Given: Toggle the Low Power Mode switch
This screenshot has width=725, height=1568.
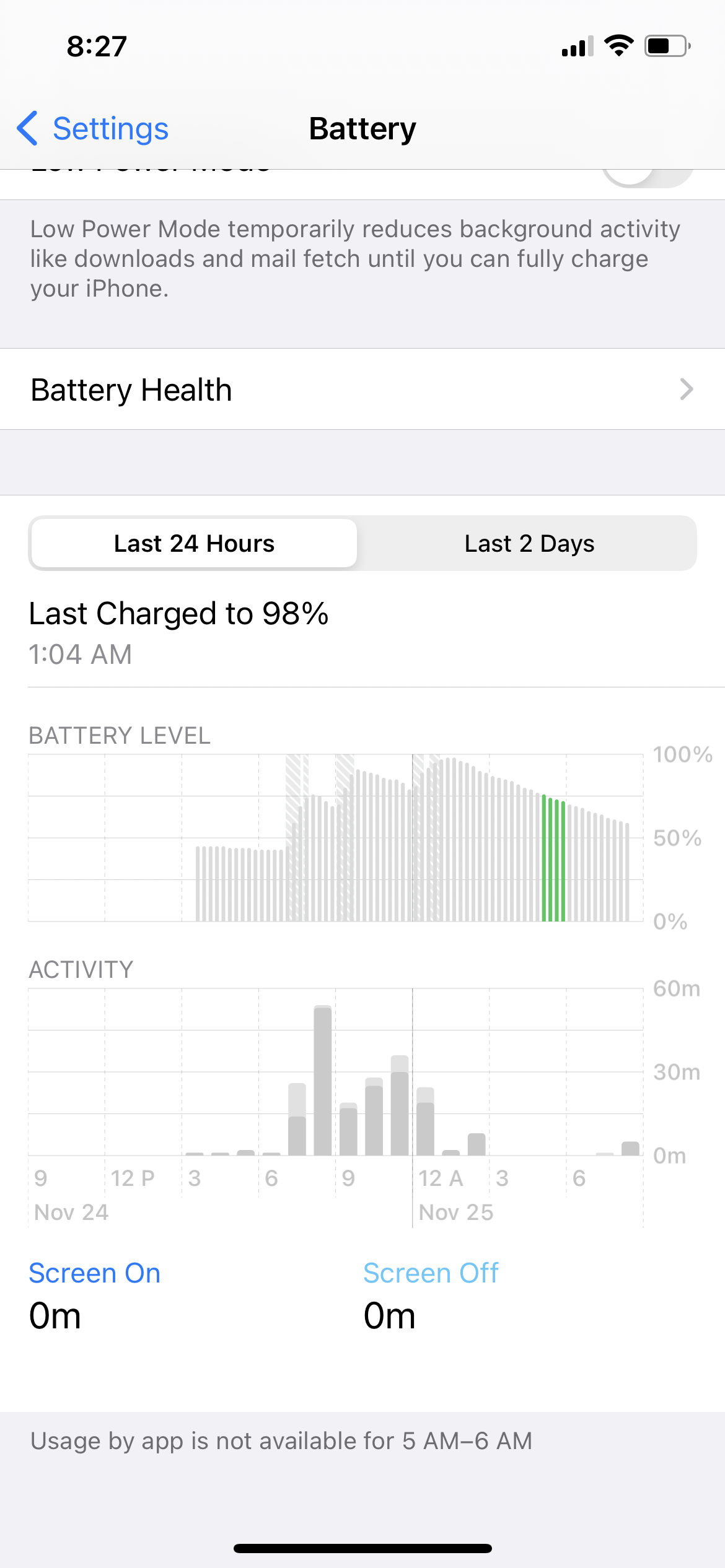Looking at the screenshot, I should pos(647,177).
